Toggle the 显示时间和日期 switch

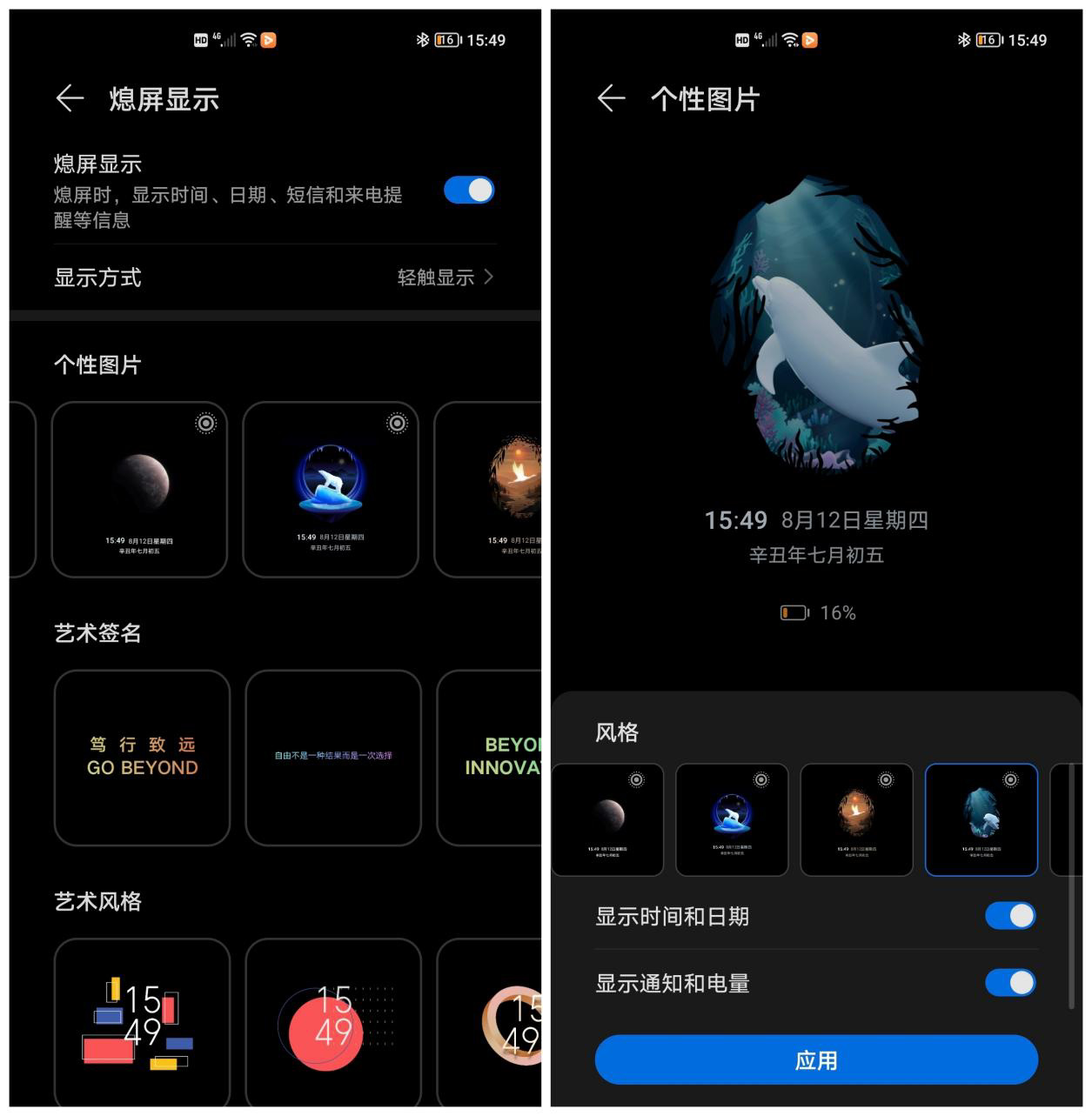point(1009,916)
